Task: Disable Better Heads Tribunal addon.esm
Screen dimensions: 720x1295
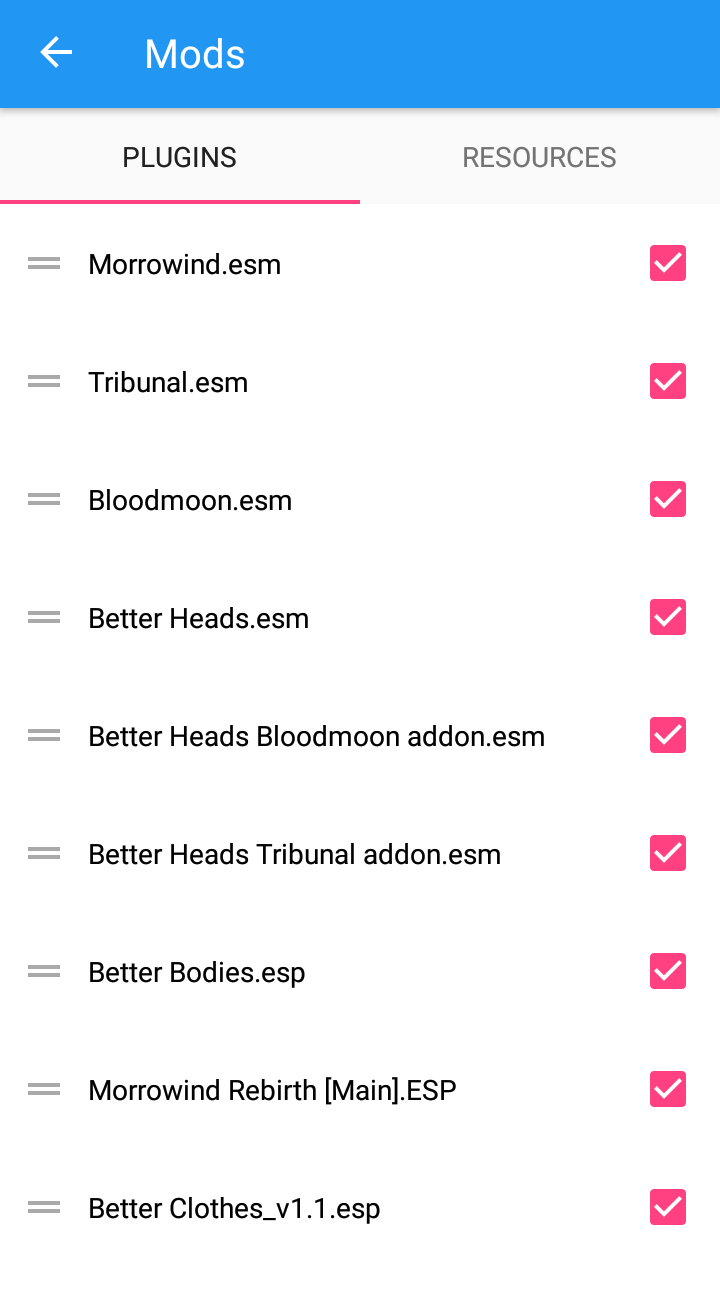Action: tap(667, 853)
